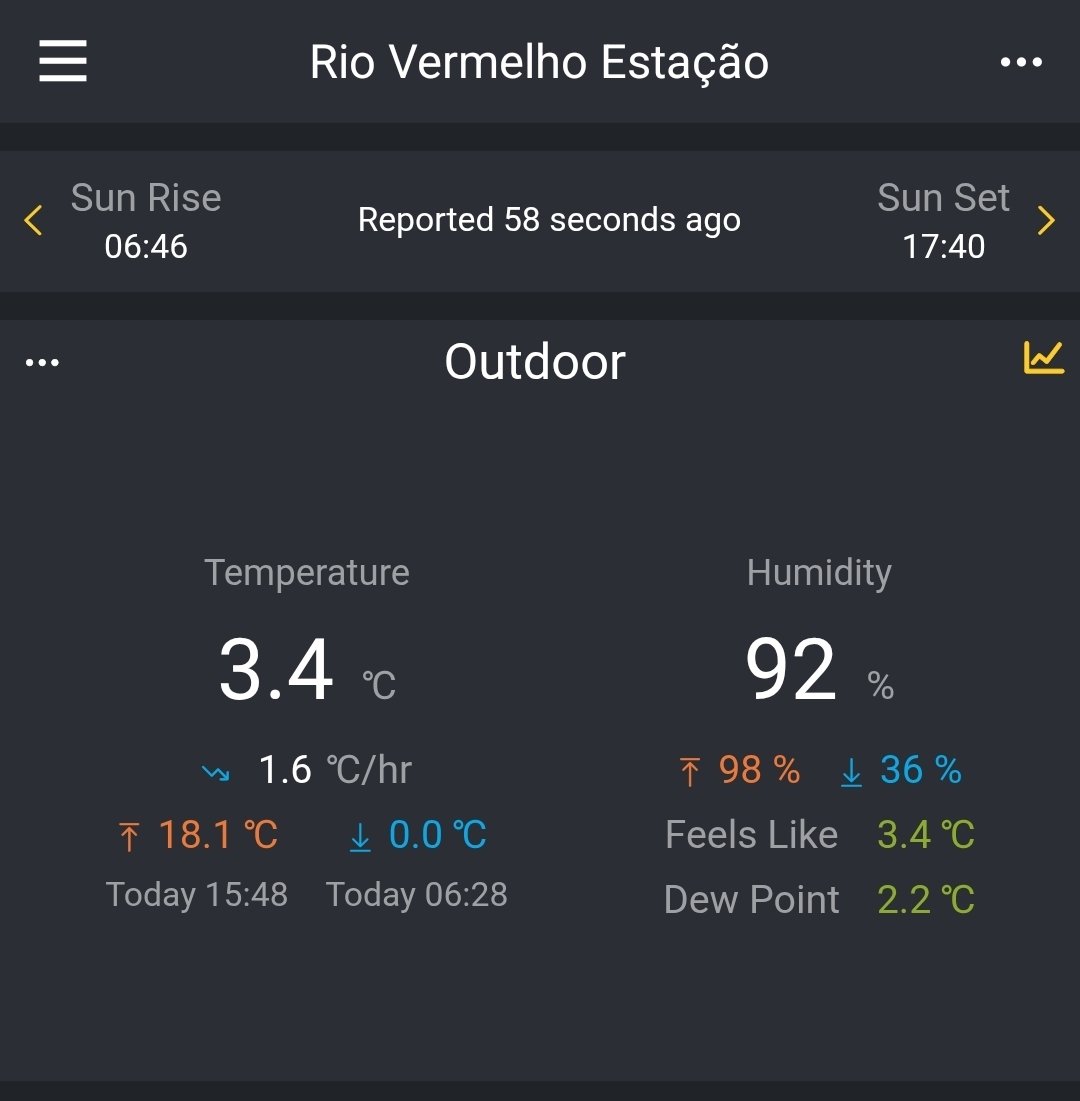Open the station overflow menu at top right
Image resolution: width=1080 pixels, height=1101 pixels.
(1021, 62)
